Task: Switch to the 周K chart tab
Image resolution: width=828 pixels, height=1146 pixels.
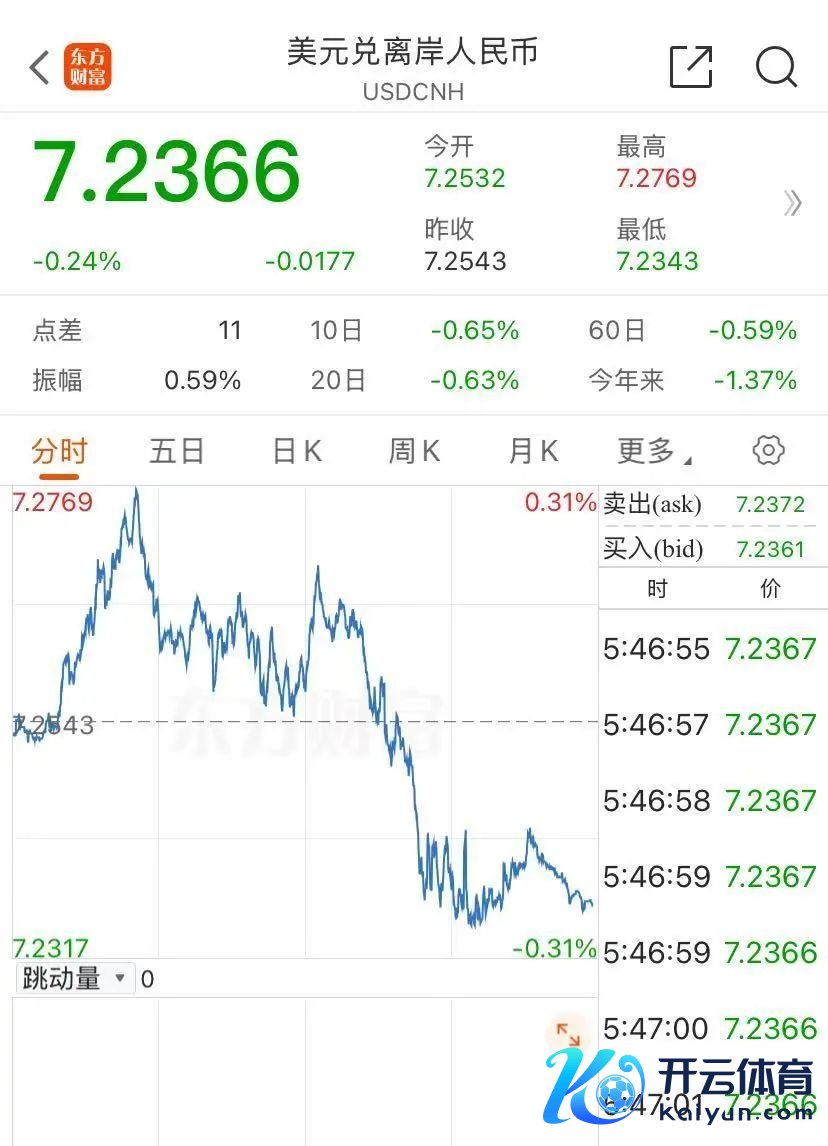Action: [x=414, y=451]
